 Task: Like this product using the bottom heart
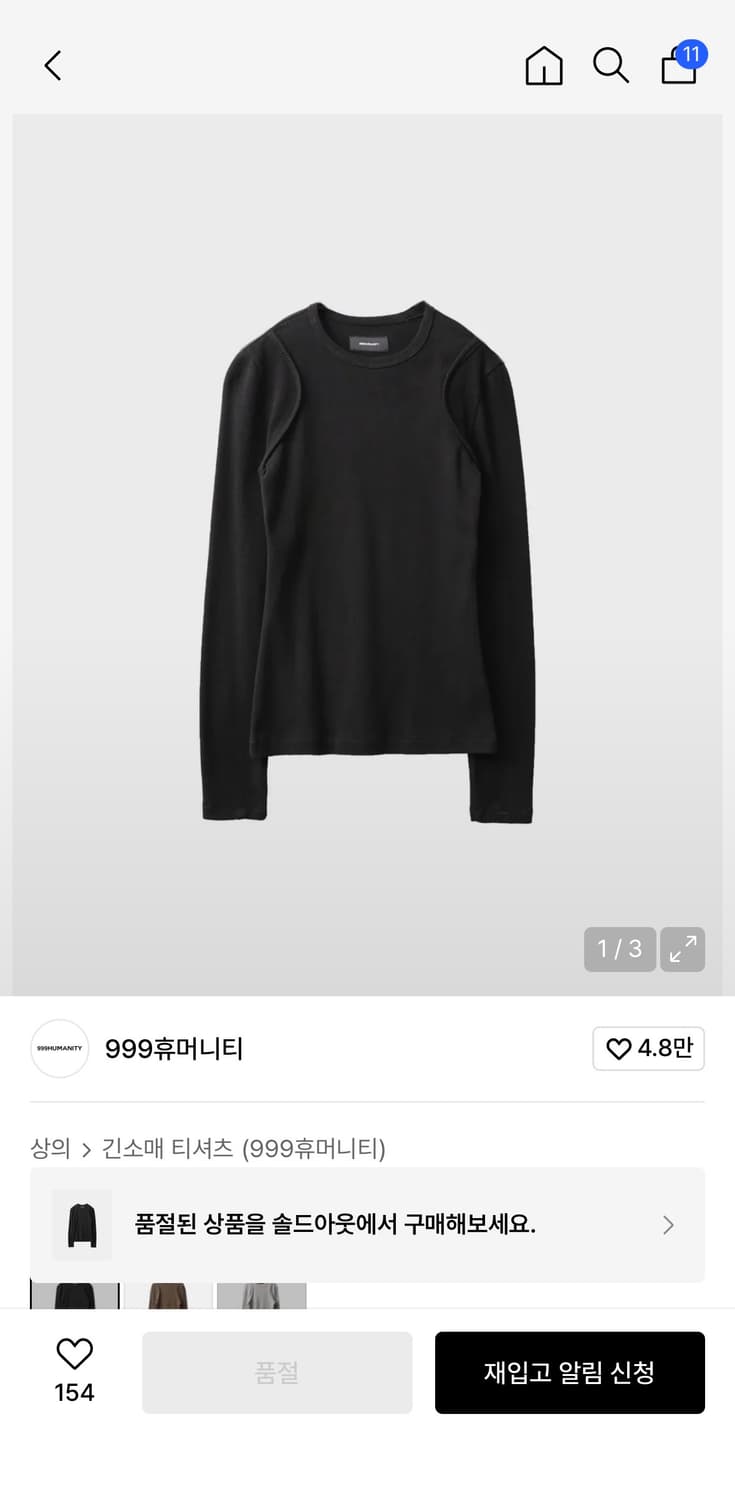pos(74,1353)
